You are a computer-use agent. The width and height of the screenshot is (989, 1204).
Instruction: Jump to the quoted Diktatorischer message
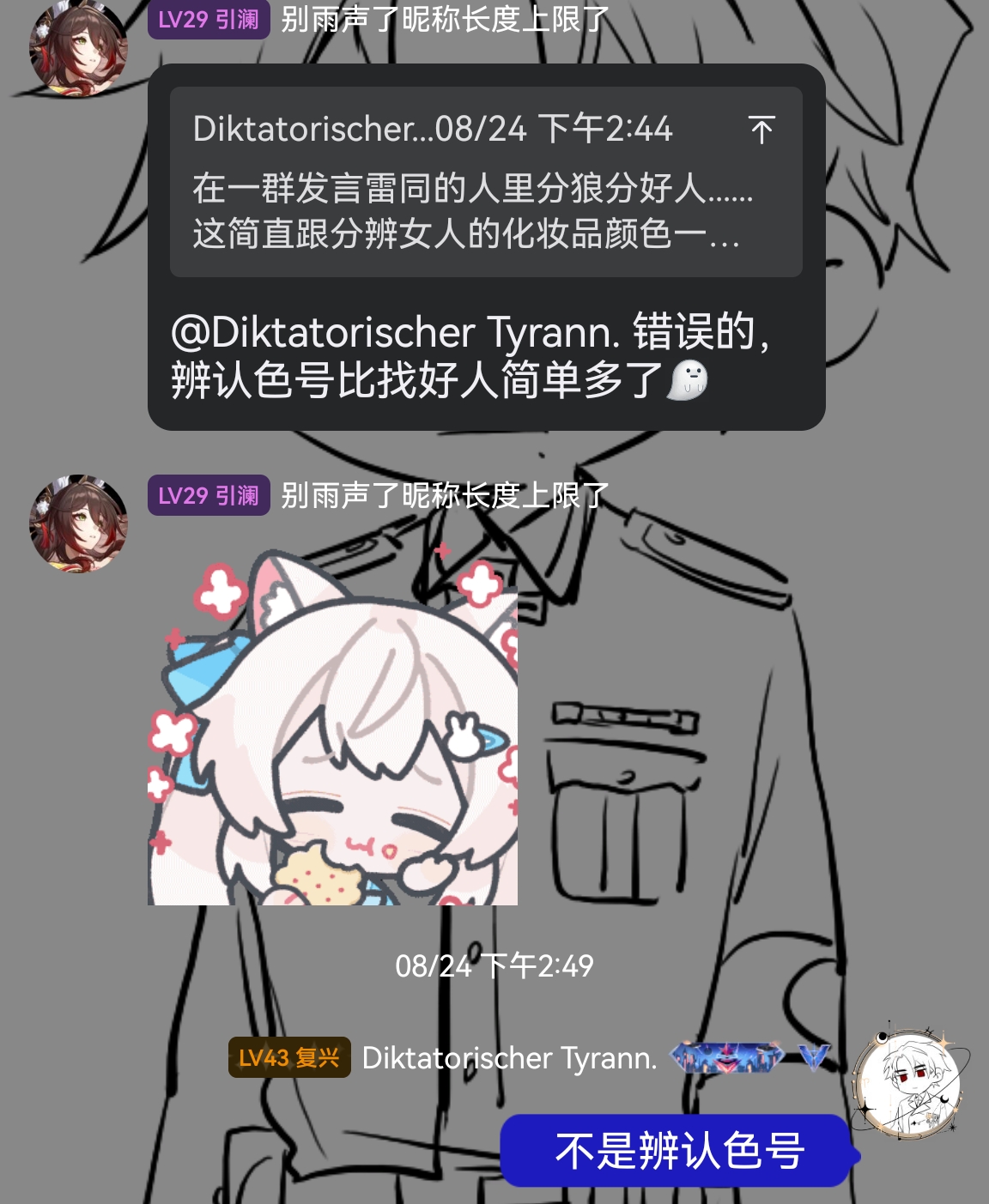(761, 130)
